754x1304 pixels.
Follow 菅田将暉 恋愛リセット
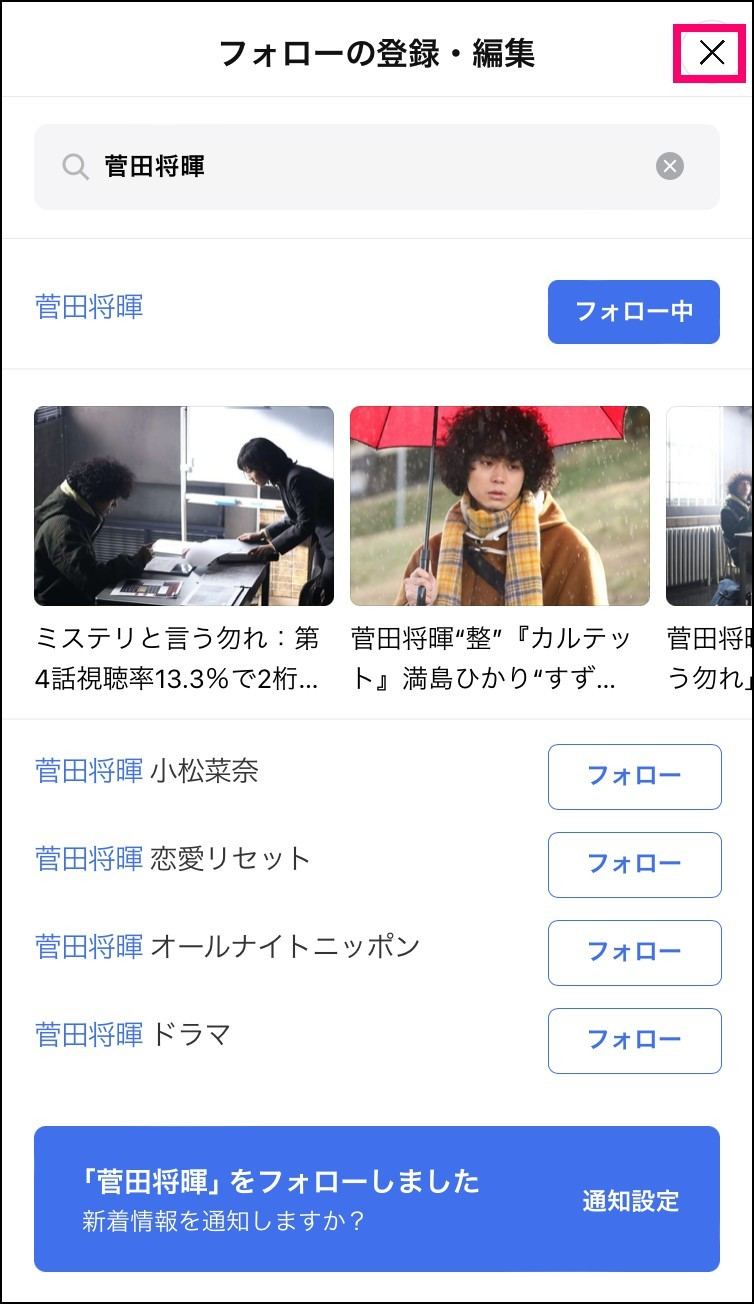[634, 864]
